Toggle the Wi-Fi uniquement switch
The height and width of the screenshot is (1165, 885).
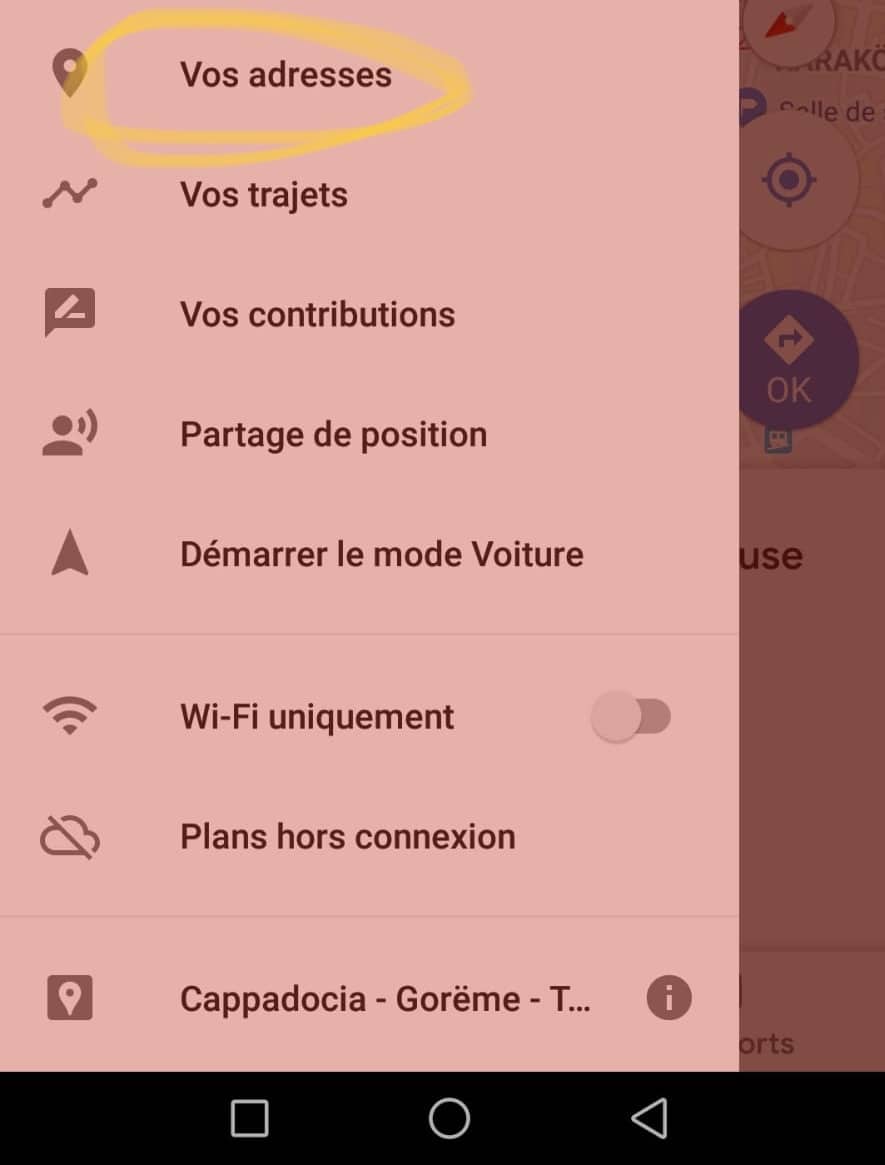pos(632,716)
